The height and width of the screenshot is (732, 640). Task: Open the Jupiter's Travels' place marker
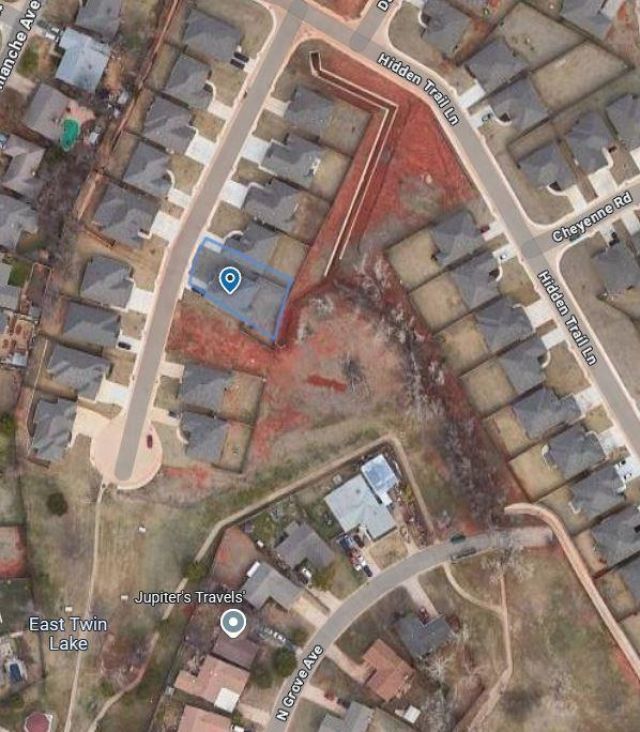[x=233, y=624]
